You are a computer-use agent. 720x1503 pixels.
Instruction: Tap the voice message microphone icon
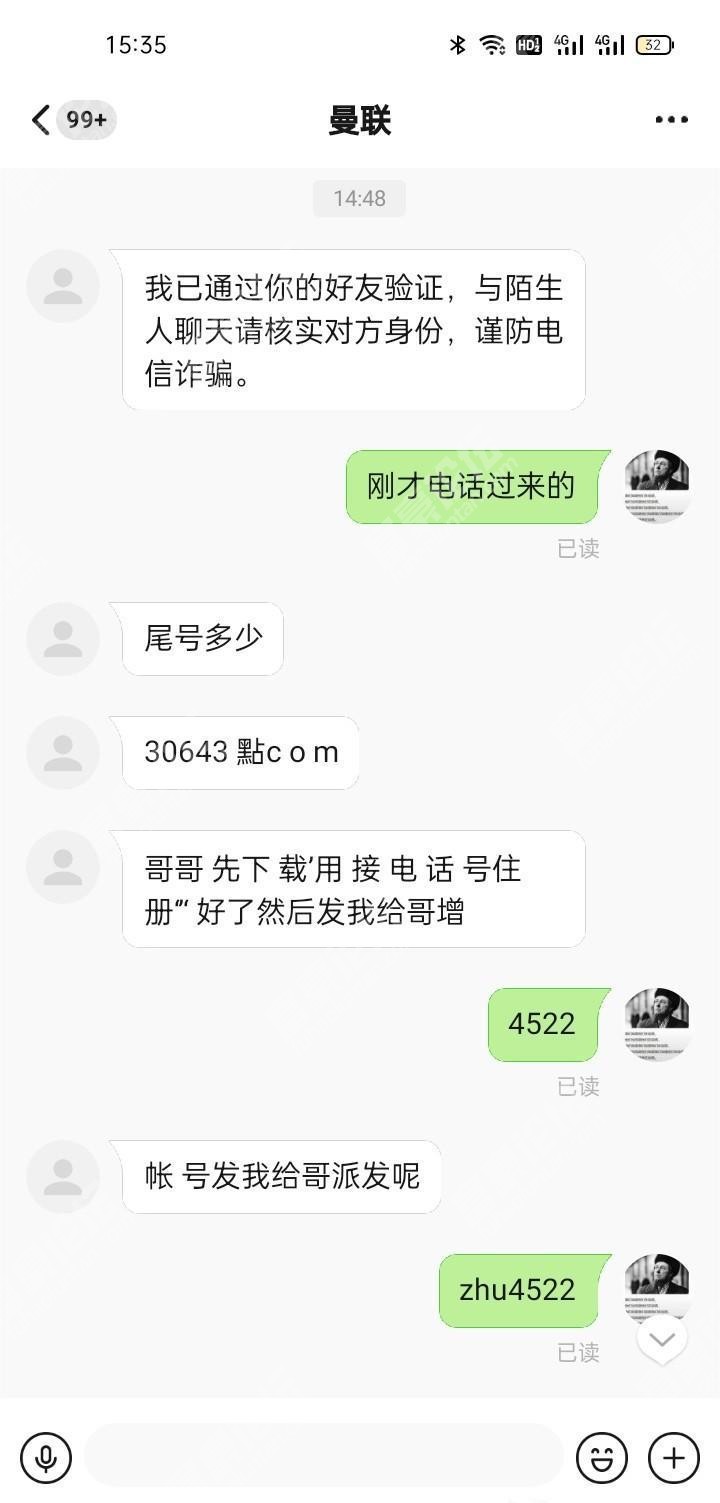(x=46, y=1457)
